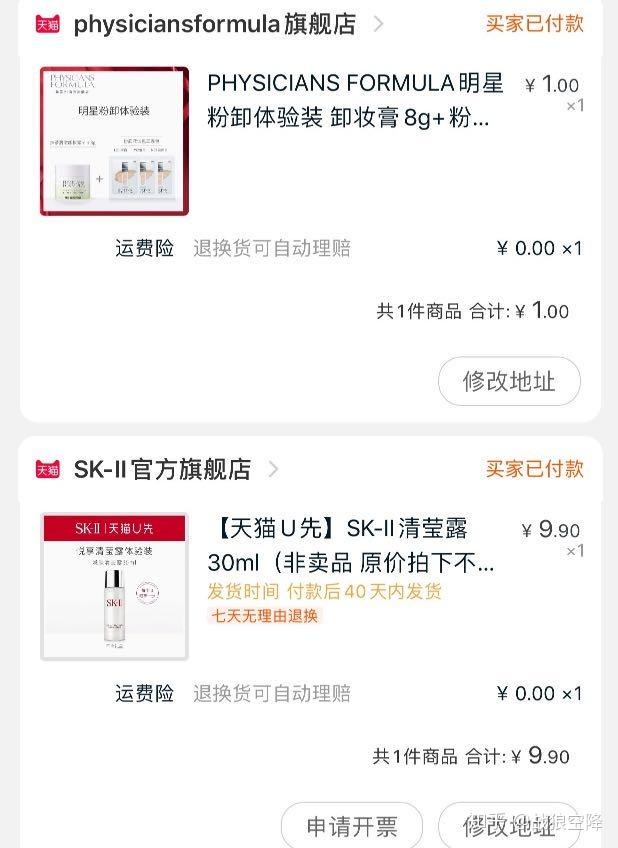Tap 申请开票 for the SK-II order
Image resolution: width=618 pixels, height=848 pixels.
pyautogui.click(x=351, y=826)
